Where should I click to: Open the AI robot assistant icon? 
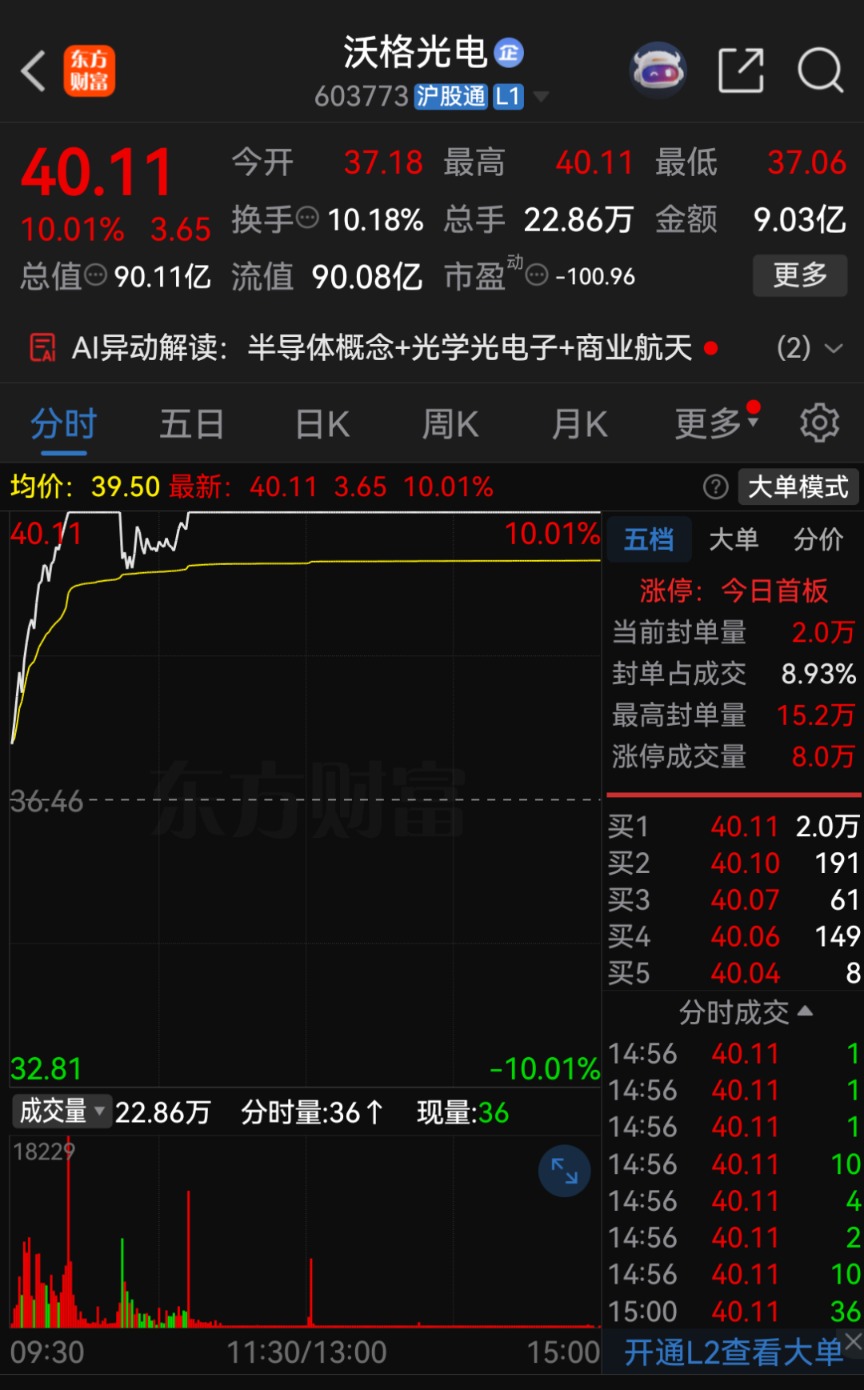tap(657, 70)
